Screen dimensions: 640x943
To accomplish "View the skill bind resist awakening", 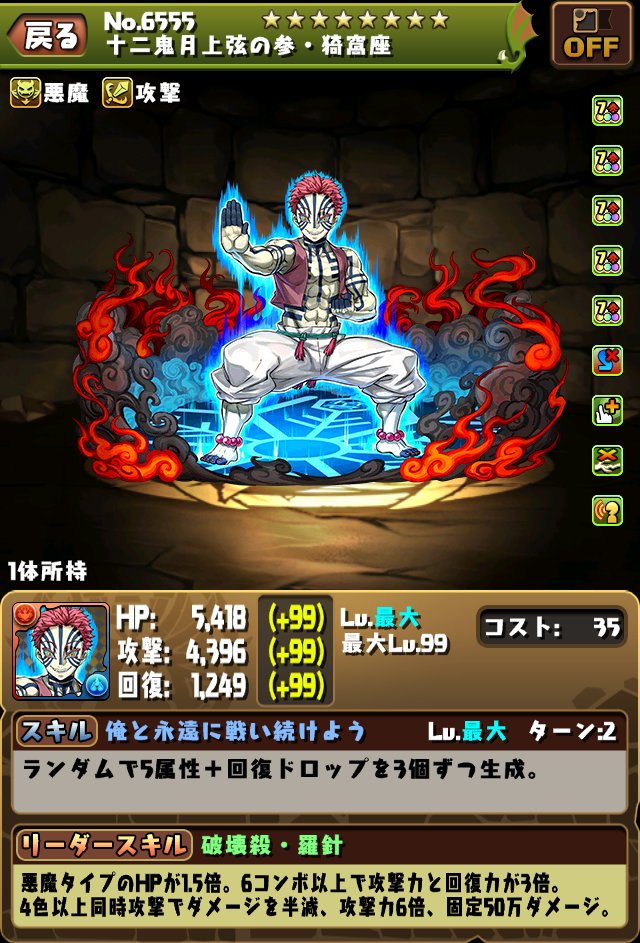I will point(607,360).
